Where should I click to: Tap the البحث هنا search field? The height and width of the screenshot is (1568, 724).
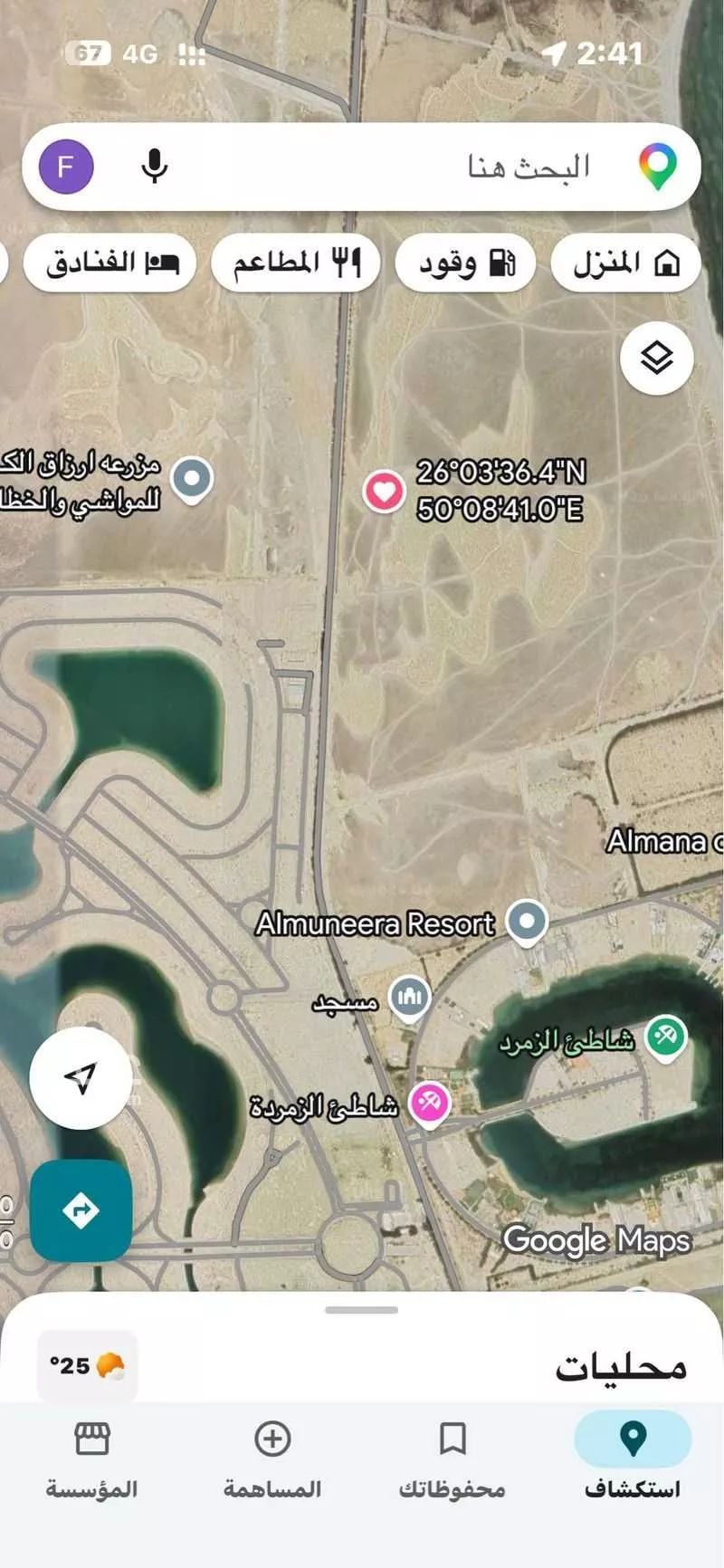(x=452, y=167)
